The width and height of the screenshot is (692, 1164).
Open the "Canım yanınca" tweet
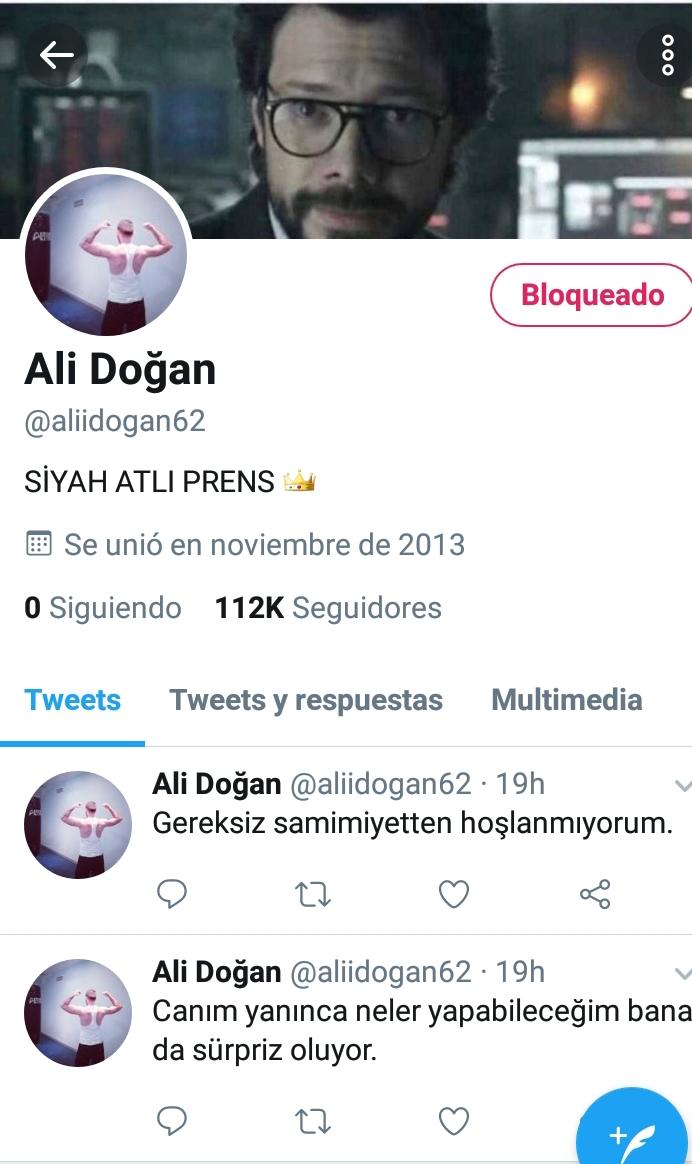tap(400, 1030)
